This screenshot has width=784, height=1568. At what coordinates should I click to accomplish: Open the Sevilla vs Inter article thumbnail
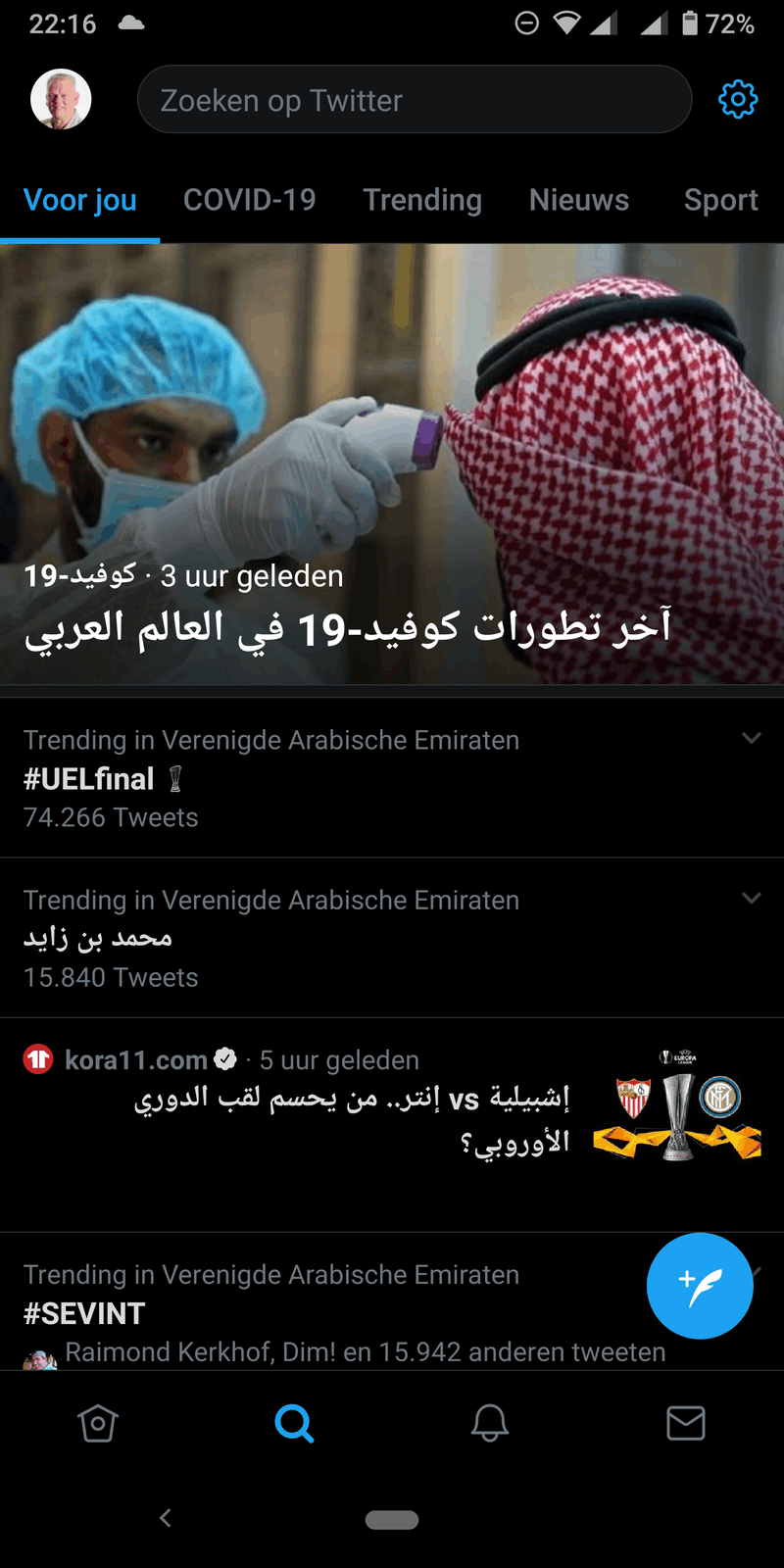[676, 1107]
